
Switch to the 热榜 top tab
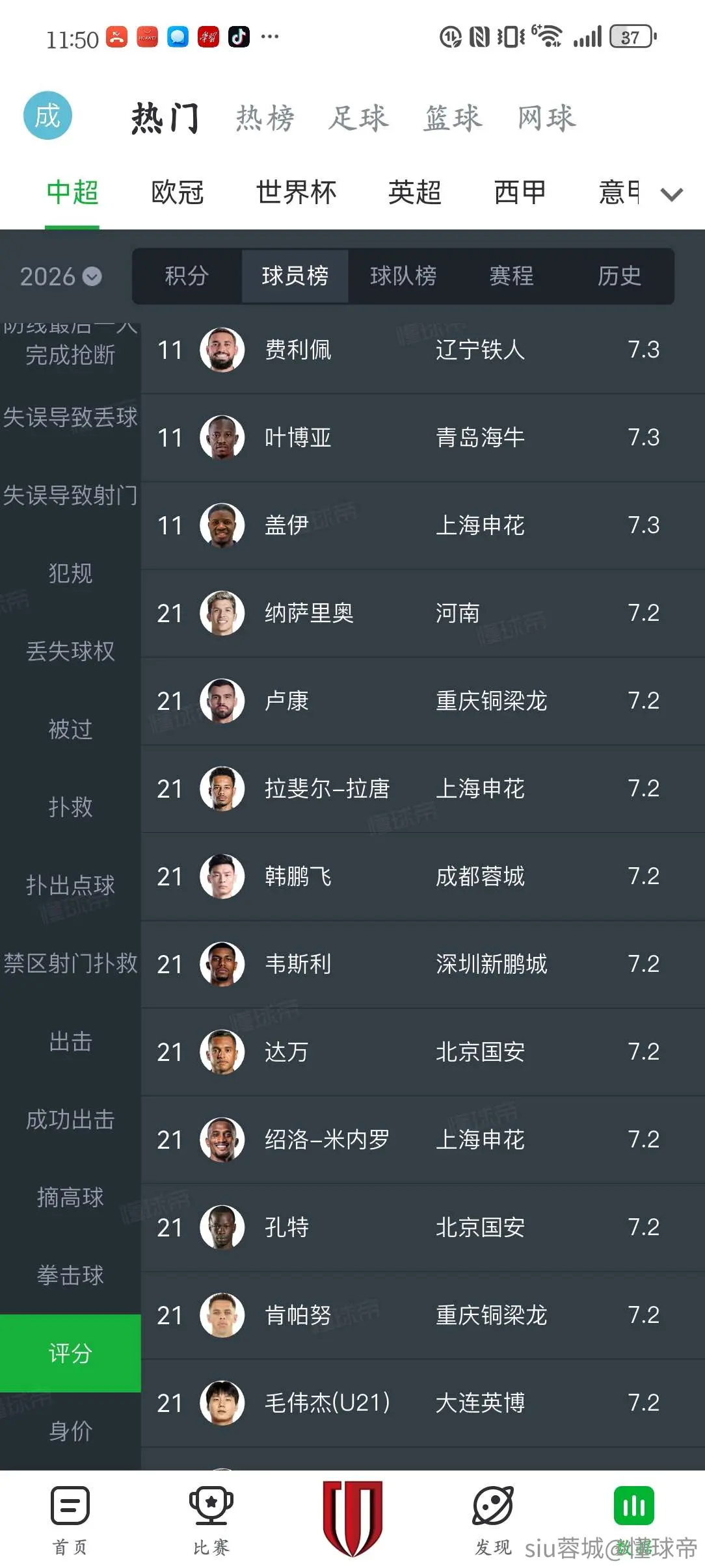265,118
